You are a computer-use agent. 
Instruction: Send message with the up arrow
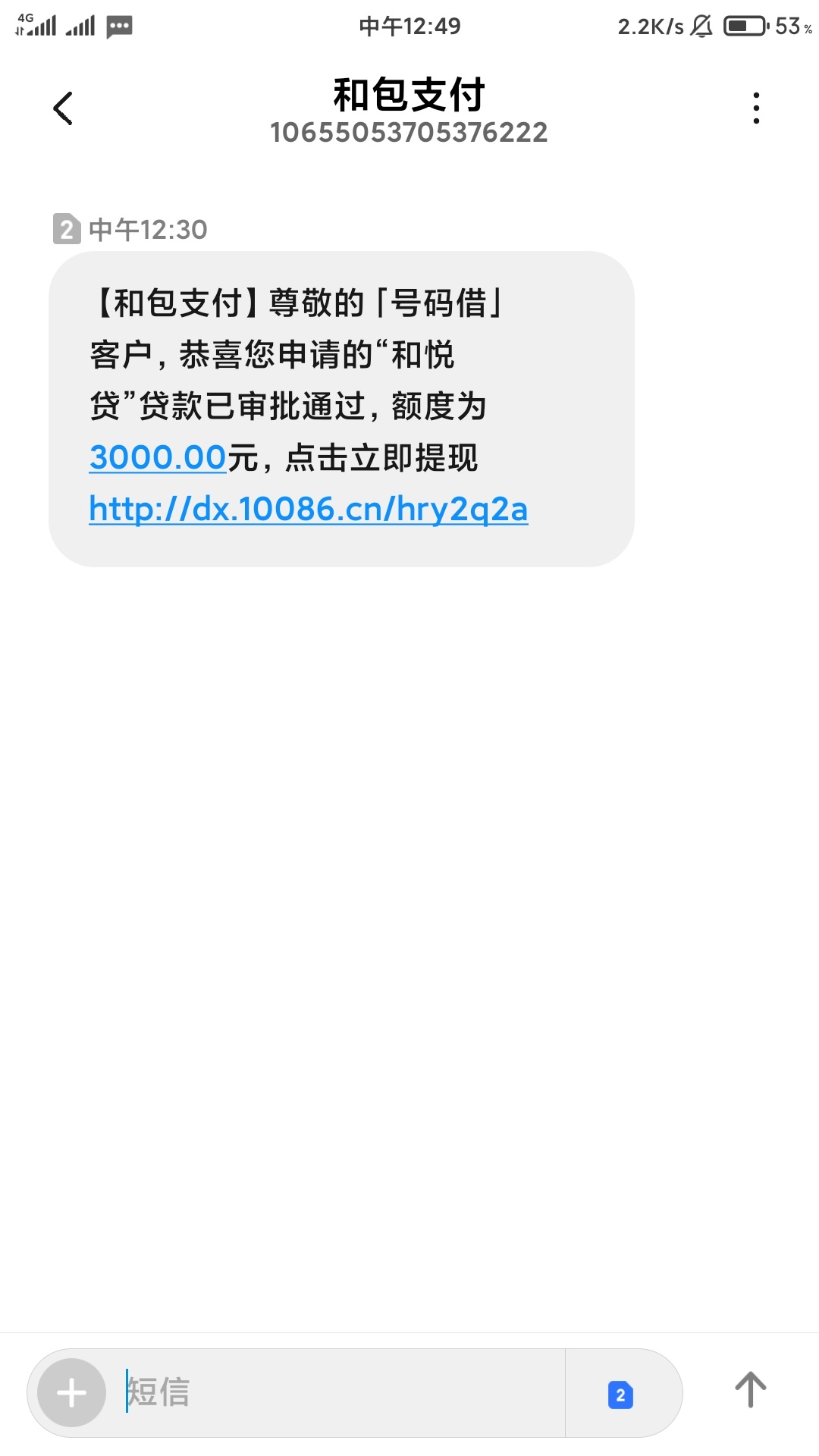(x=750, y=1389)
